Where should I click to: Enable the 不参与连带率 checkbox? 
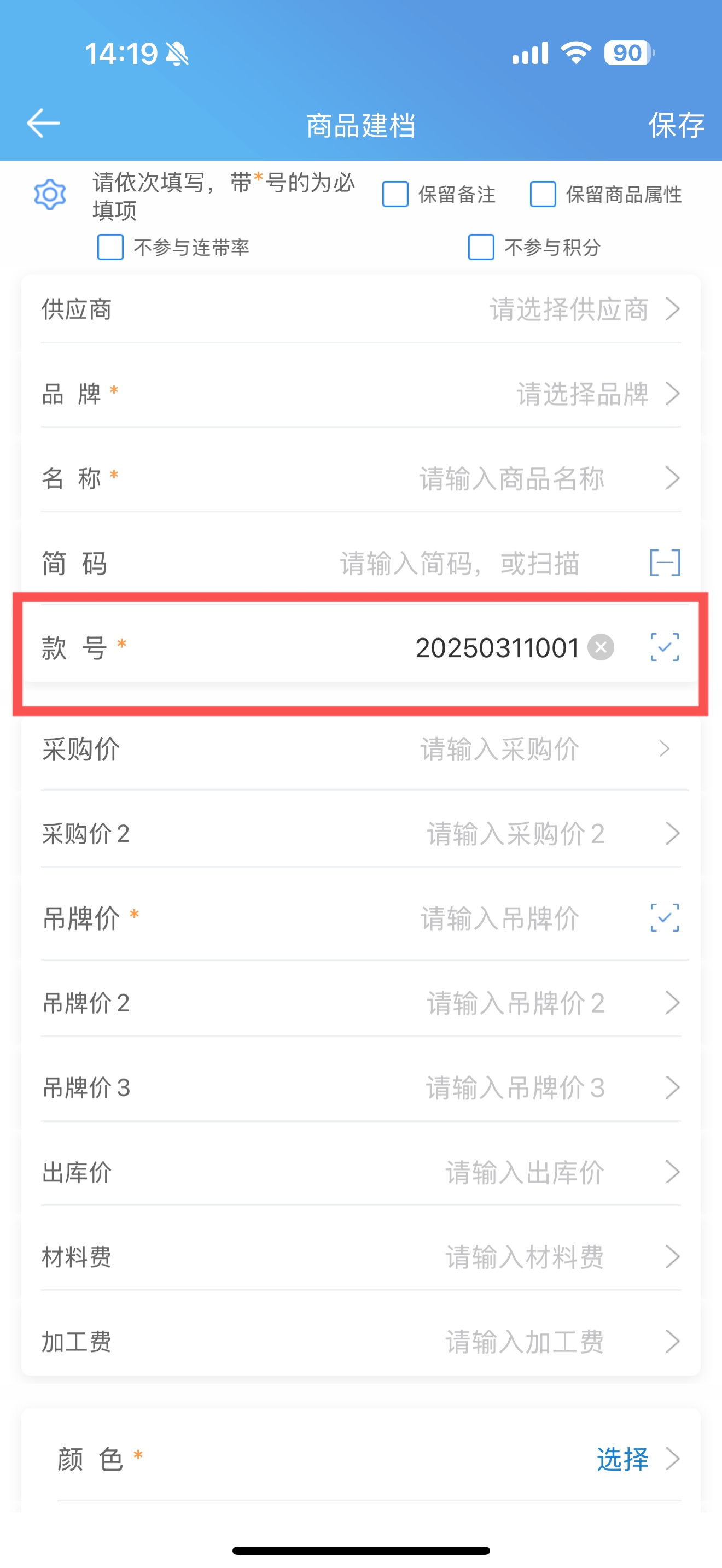click(x=111, y=248)
